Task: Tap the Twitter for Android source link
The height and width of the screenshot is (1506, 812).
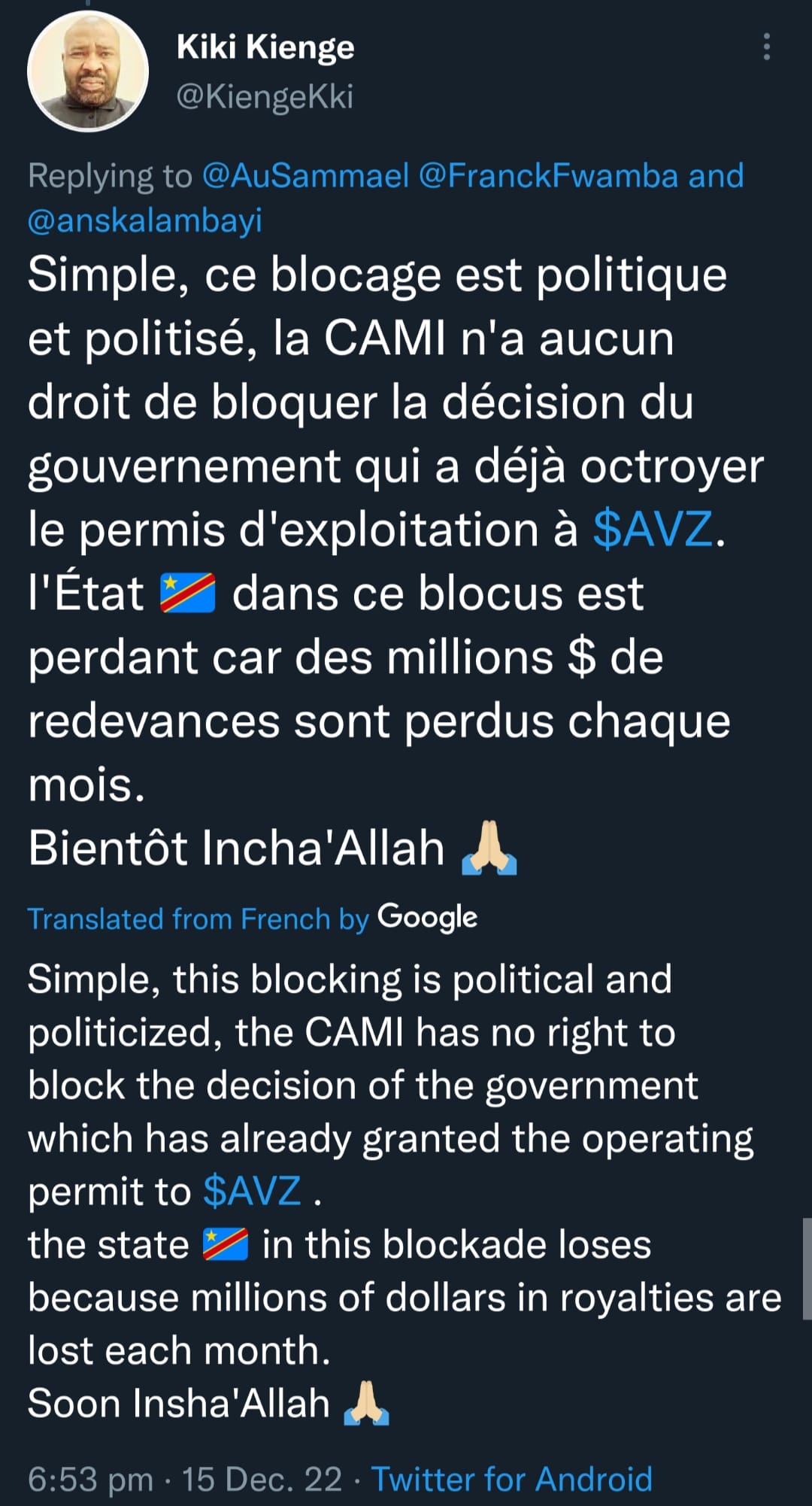Action: tap(511, 1479)
